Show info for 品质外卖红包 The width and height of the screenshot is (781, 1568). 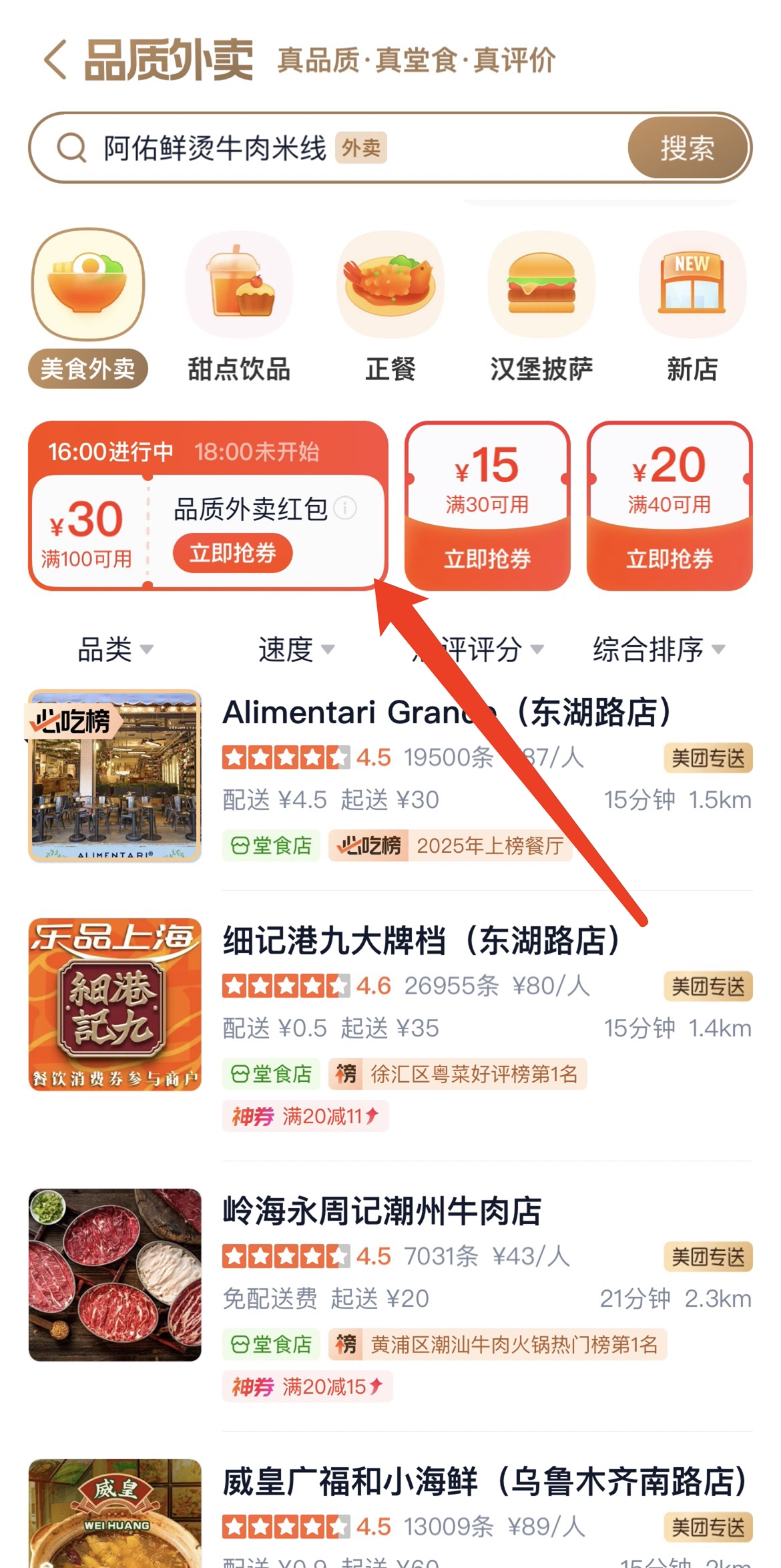coord(345,509)
